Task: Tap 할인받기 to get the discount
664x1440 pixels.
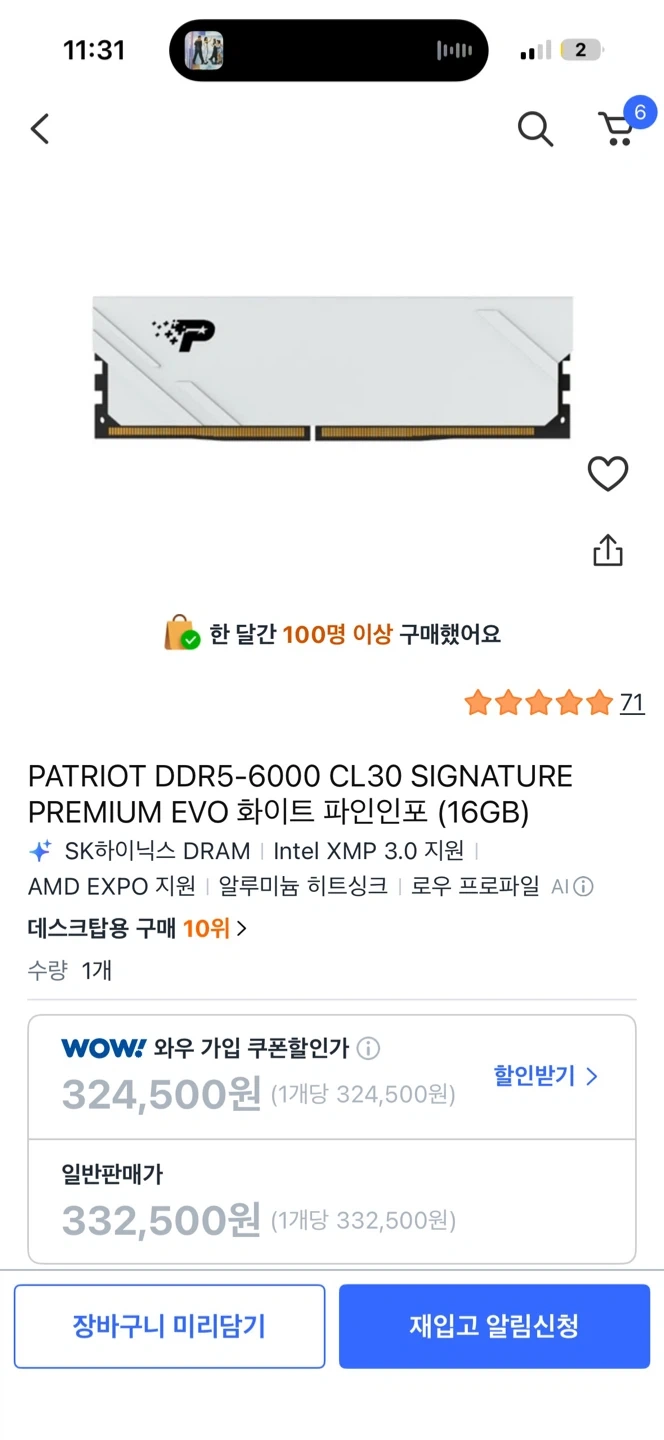Action: click(x=546, y=1076)
